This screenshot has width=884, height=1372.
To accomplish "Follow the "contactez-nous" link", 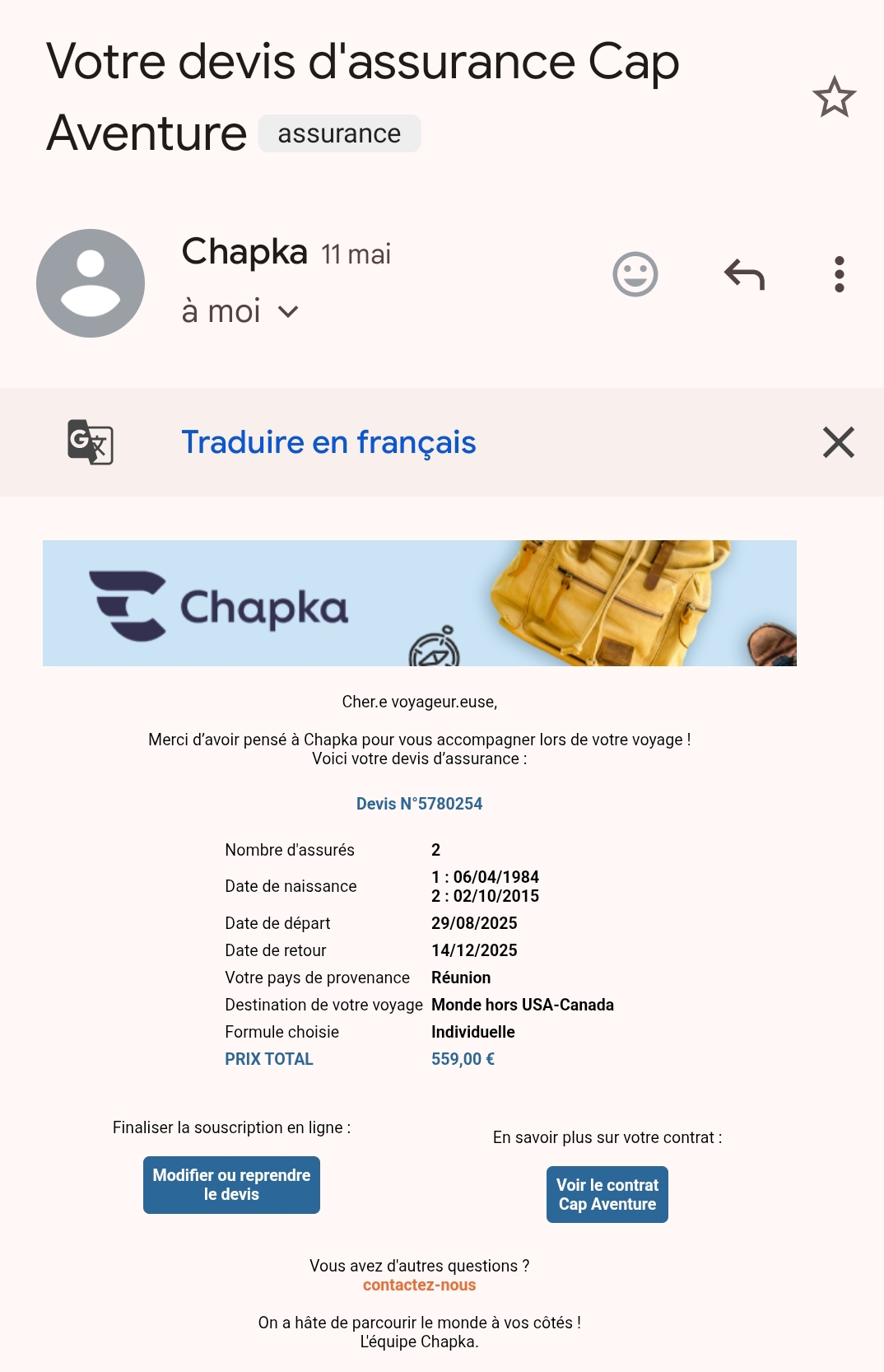I will point(419,1285).
